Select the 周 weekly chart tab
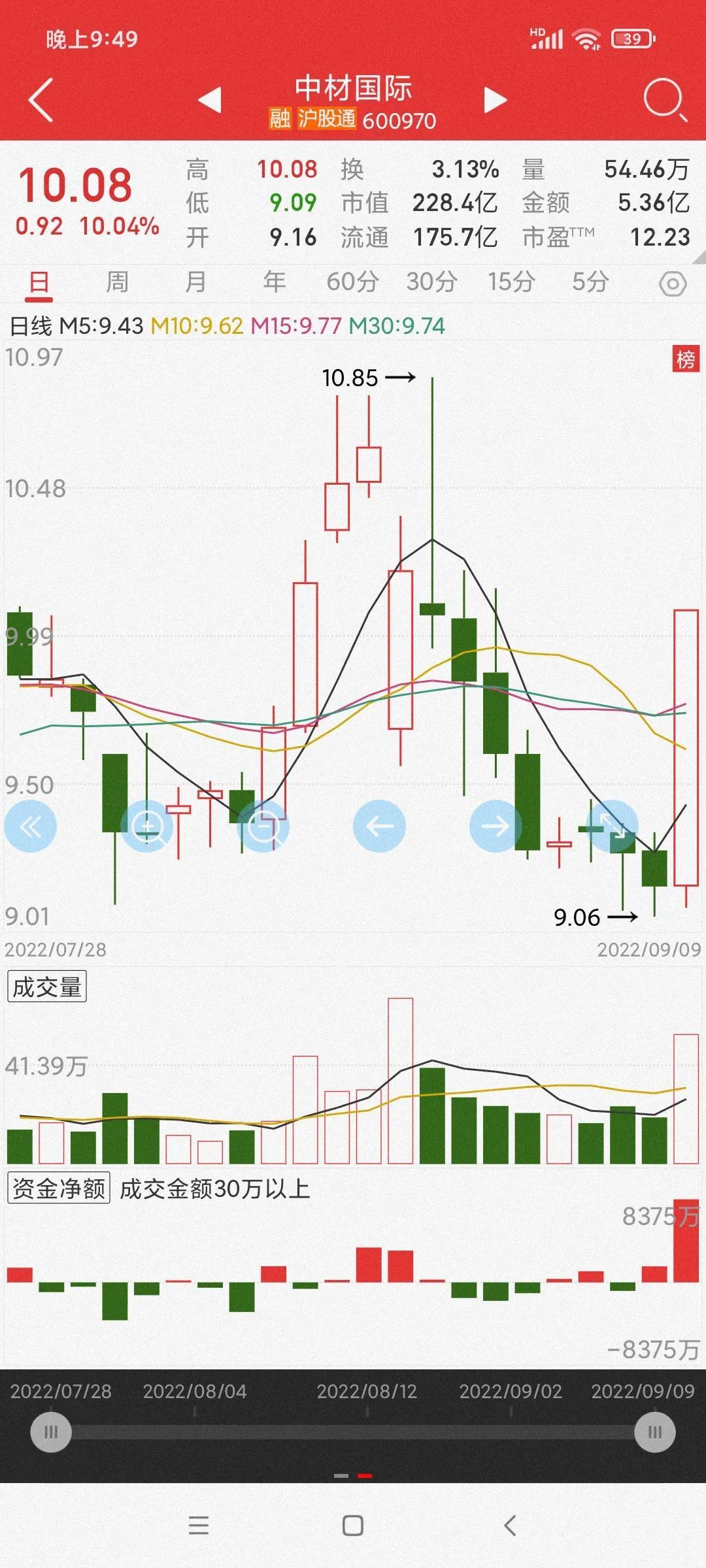 117,282
